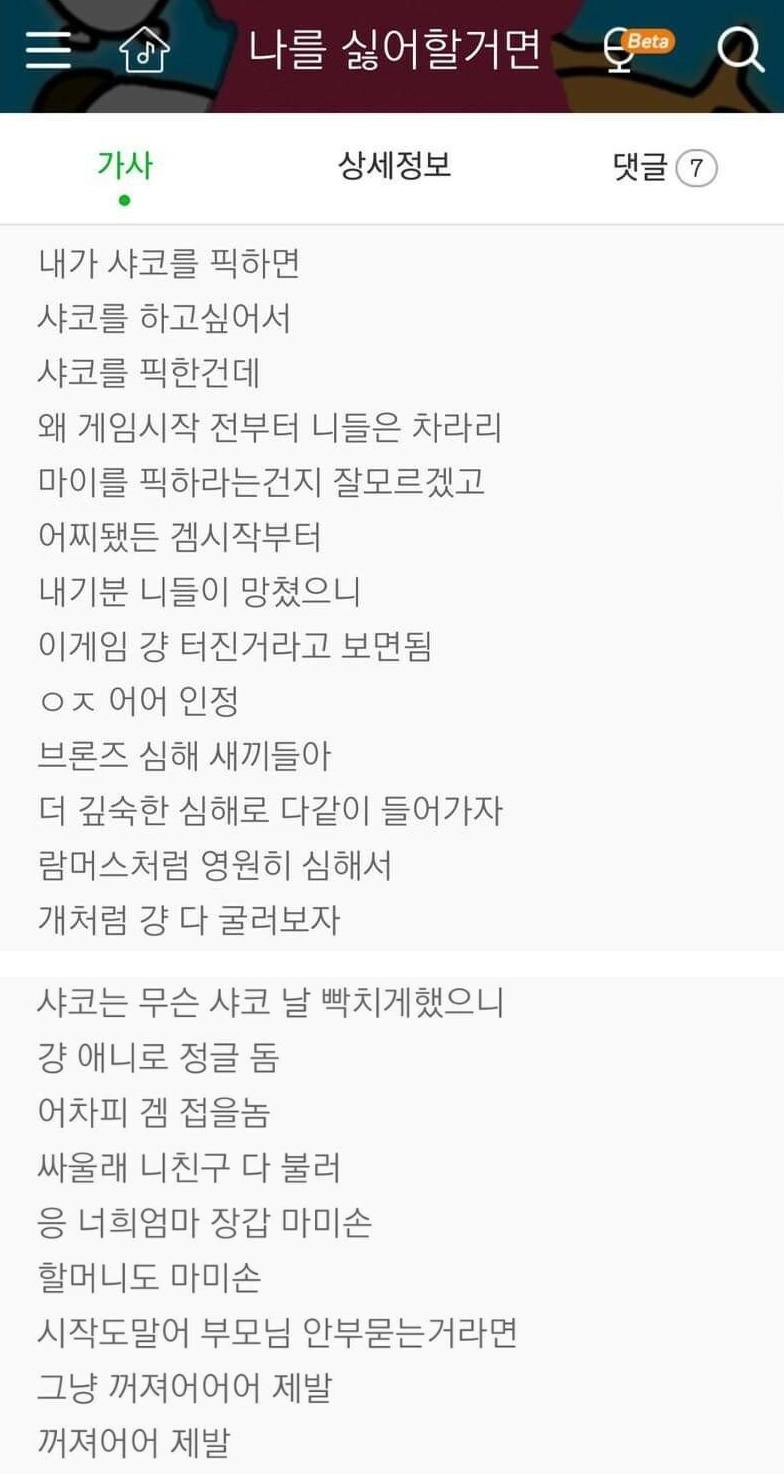This screenshot has width=784, height=1474.
Task: Switch to the 상세정보 tab
Action: [394, 166]
